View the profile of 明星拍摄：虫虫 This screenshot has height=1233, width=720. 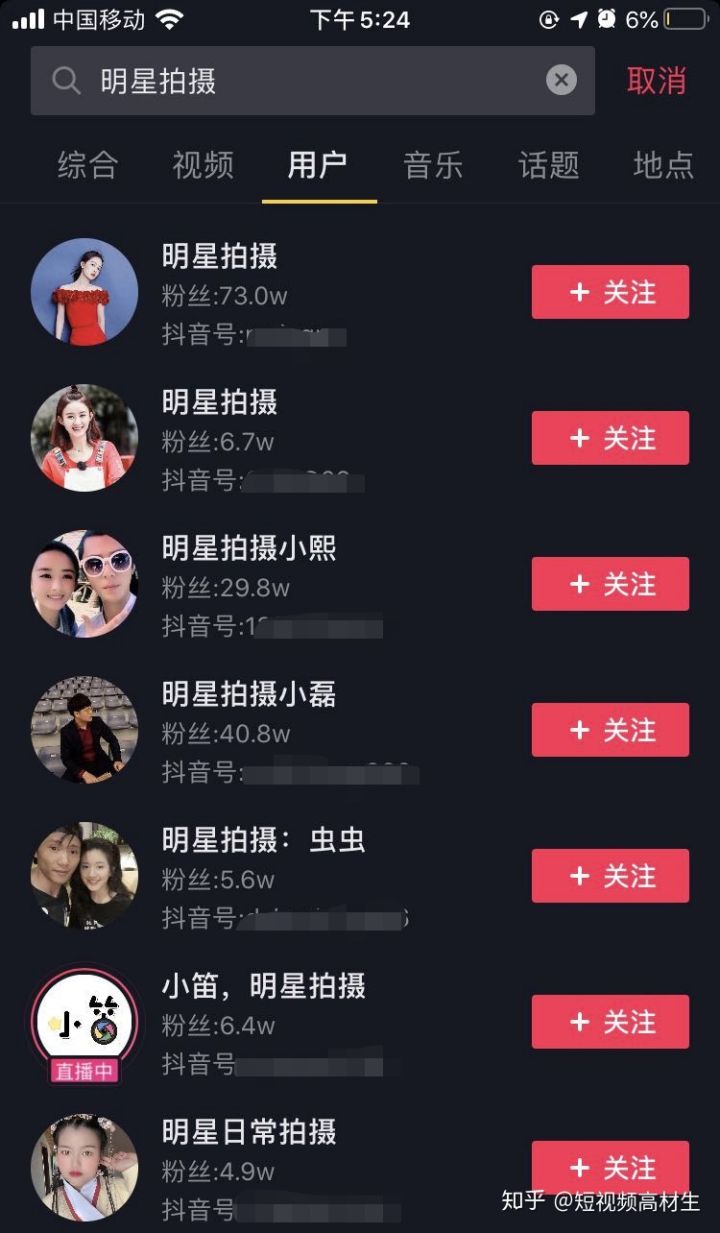[263, 840]
